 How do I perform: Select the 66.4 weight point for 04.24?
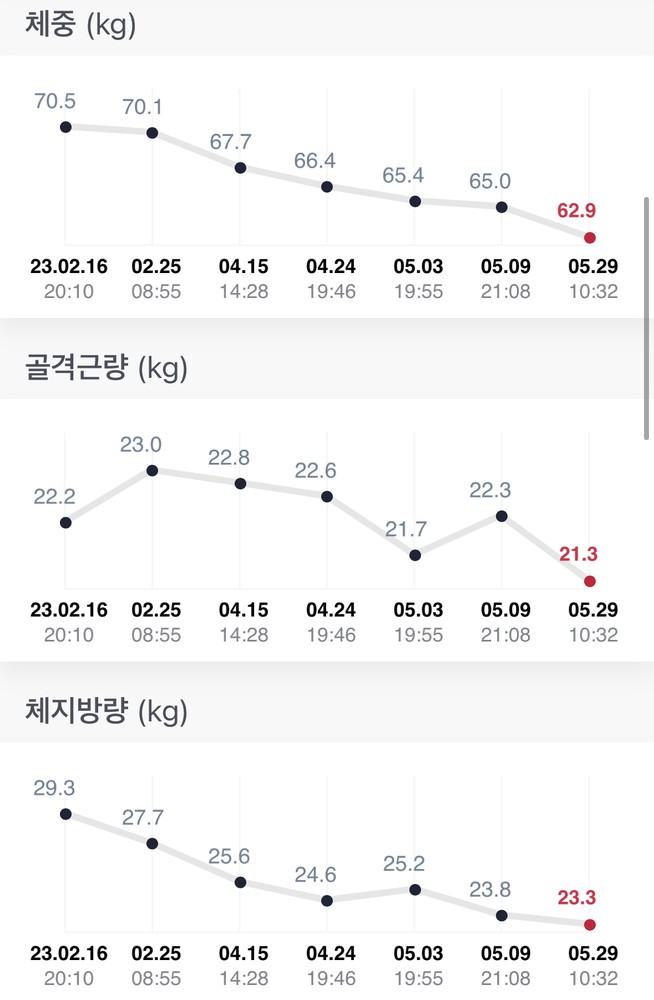327,187
